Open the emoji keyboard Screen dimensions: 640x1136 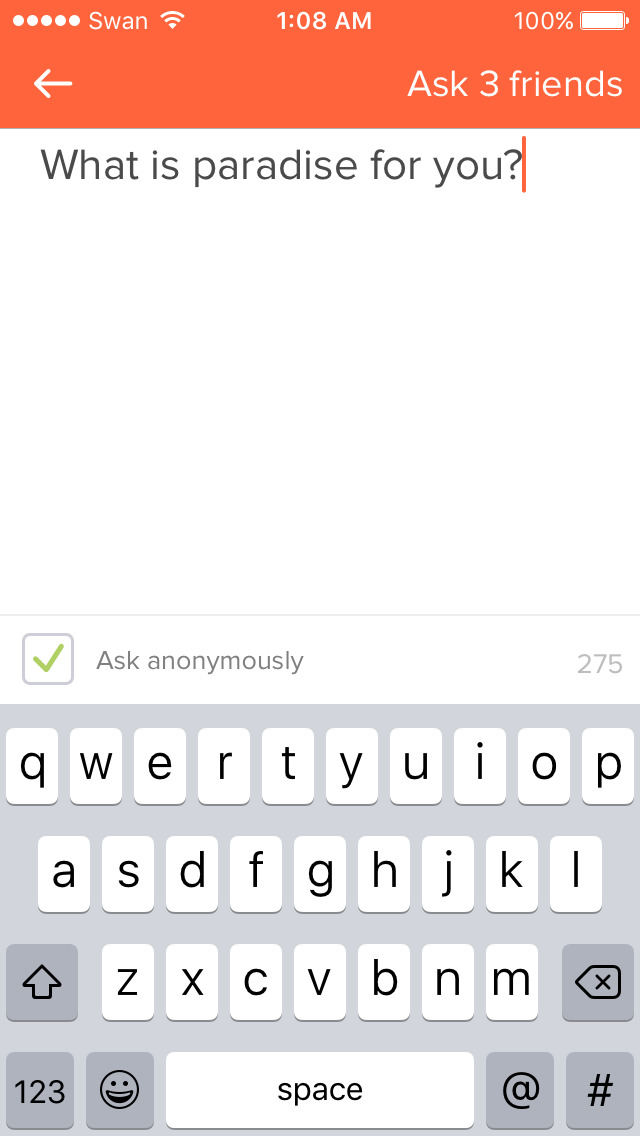(x=120, y=1090)
